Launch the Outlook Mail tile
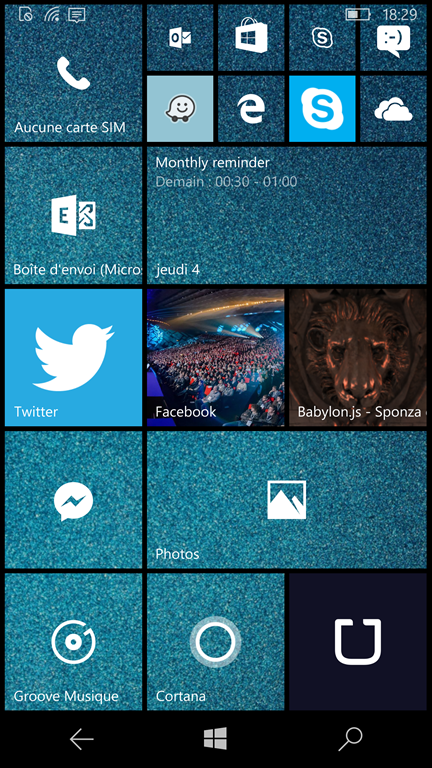 tap(180, 38)
